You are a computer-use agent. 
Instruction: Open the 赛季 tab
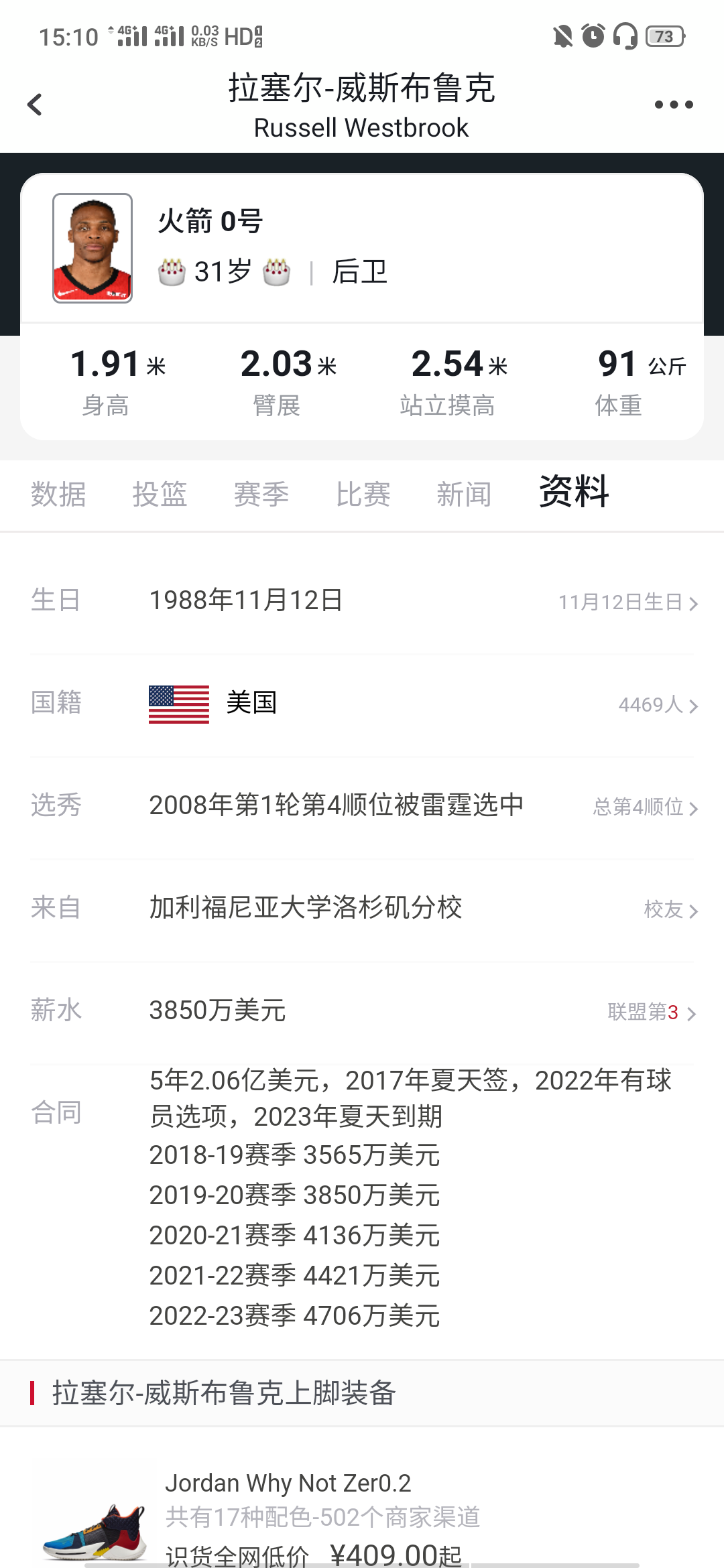(x=261, y=495)
